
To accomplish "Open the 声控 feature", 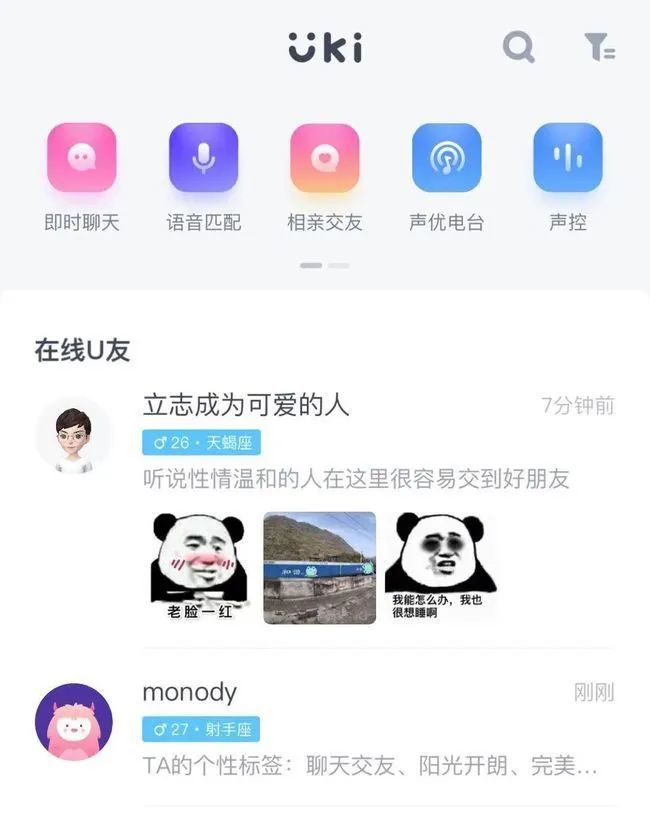I will pyautogui.click(x=567, y=158).
